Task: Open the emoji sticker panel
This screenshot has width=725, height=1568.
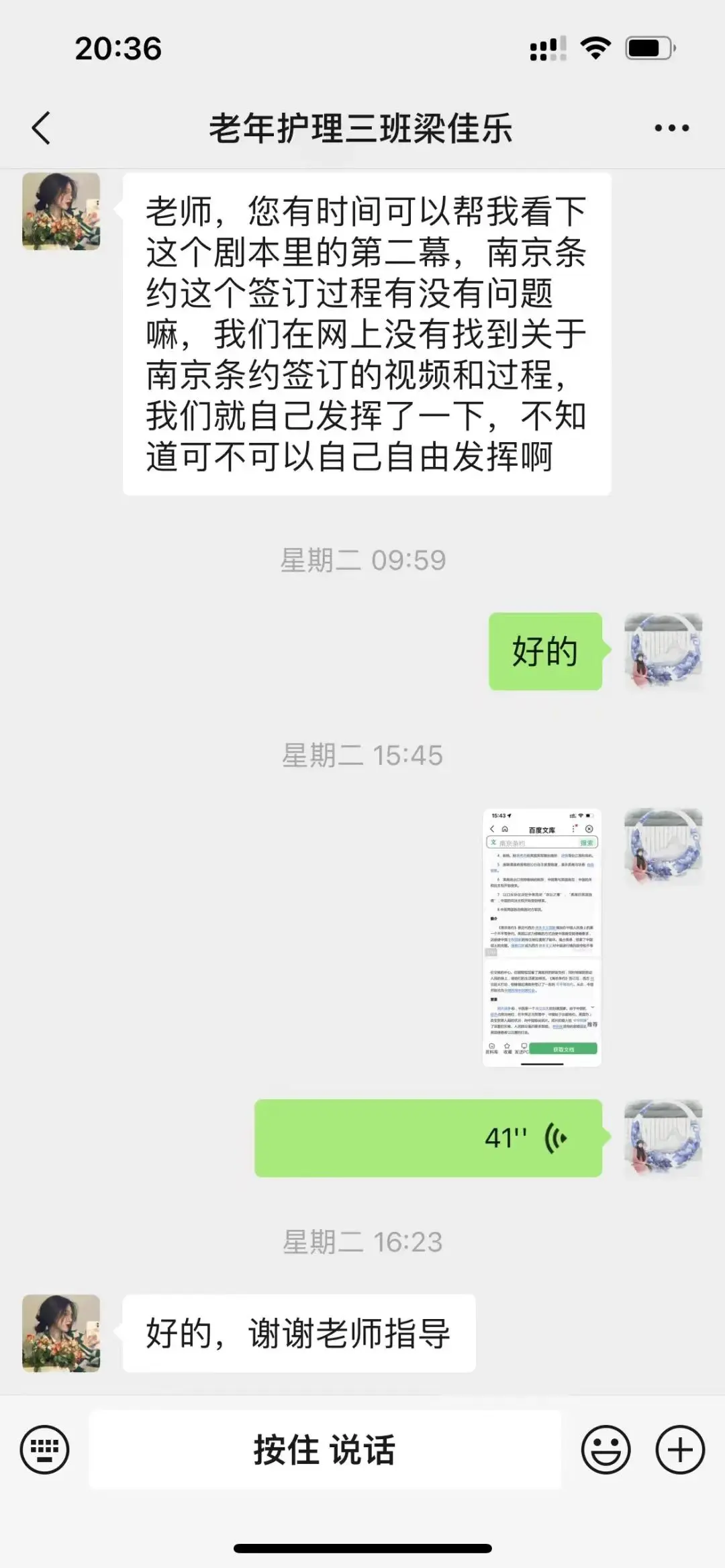Action: point(606,1449)
